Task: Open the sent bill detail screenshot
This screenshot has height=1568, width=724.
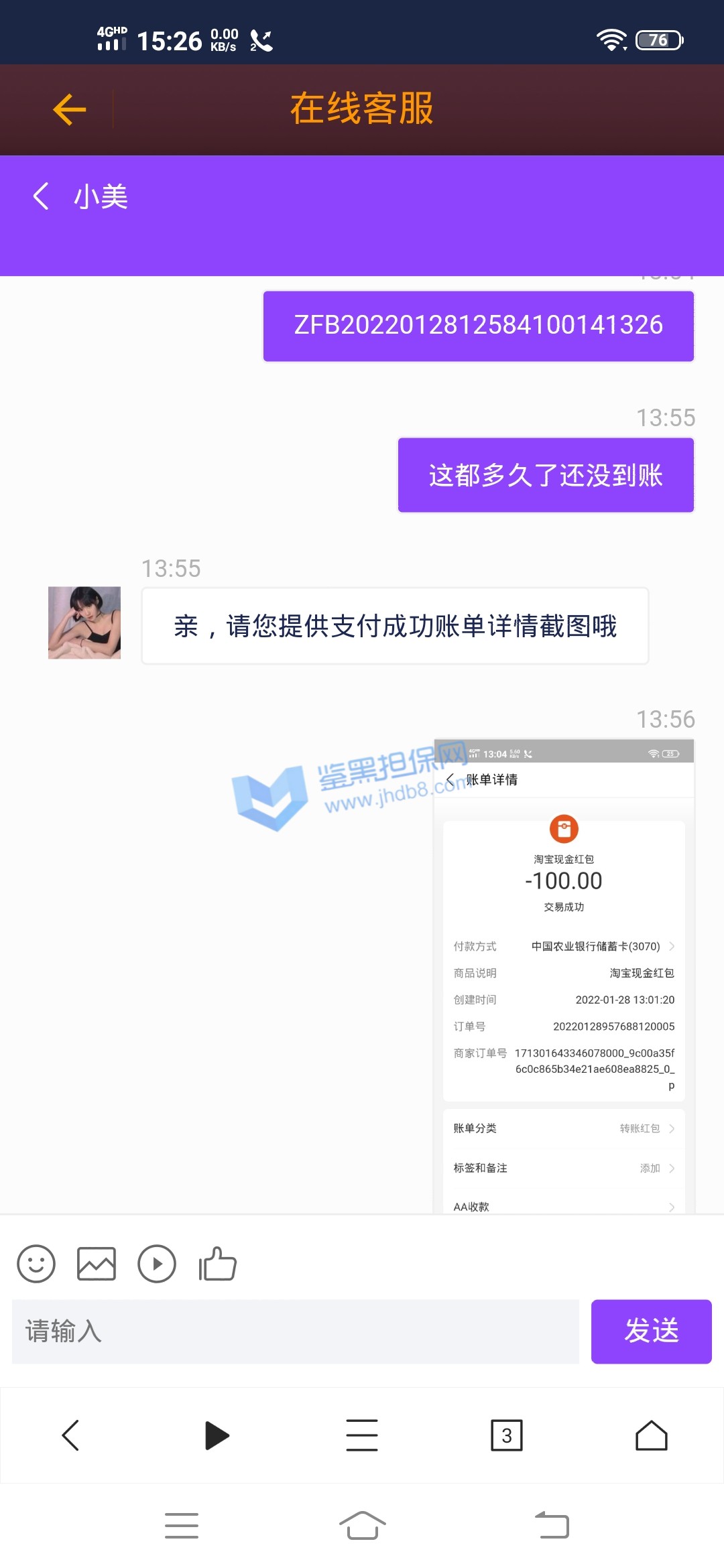Action: tap(564, 976)
